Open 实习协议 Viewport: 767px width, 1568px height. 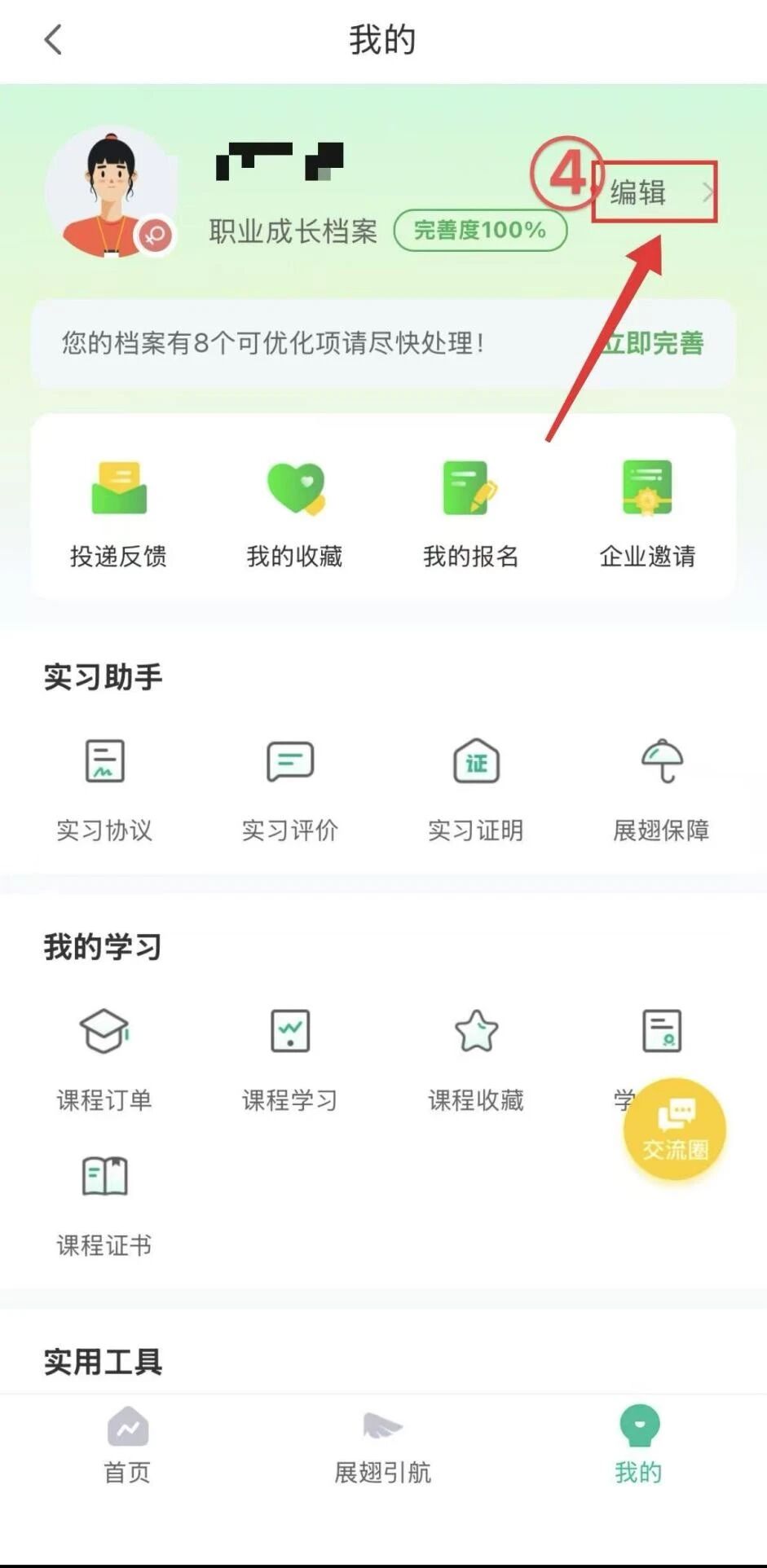[x=104, y=787]
